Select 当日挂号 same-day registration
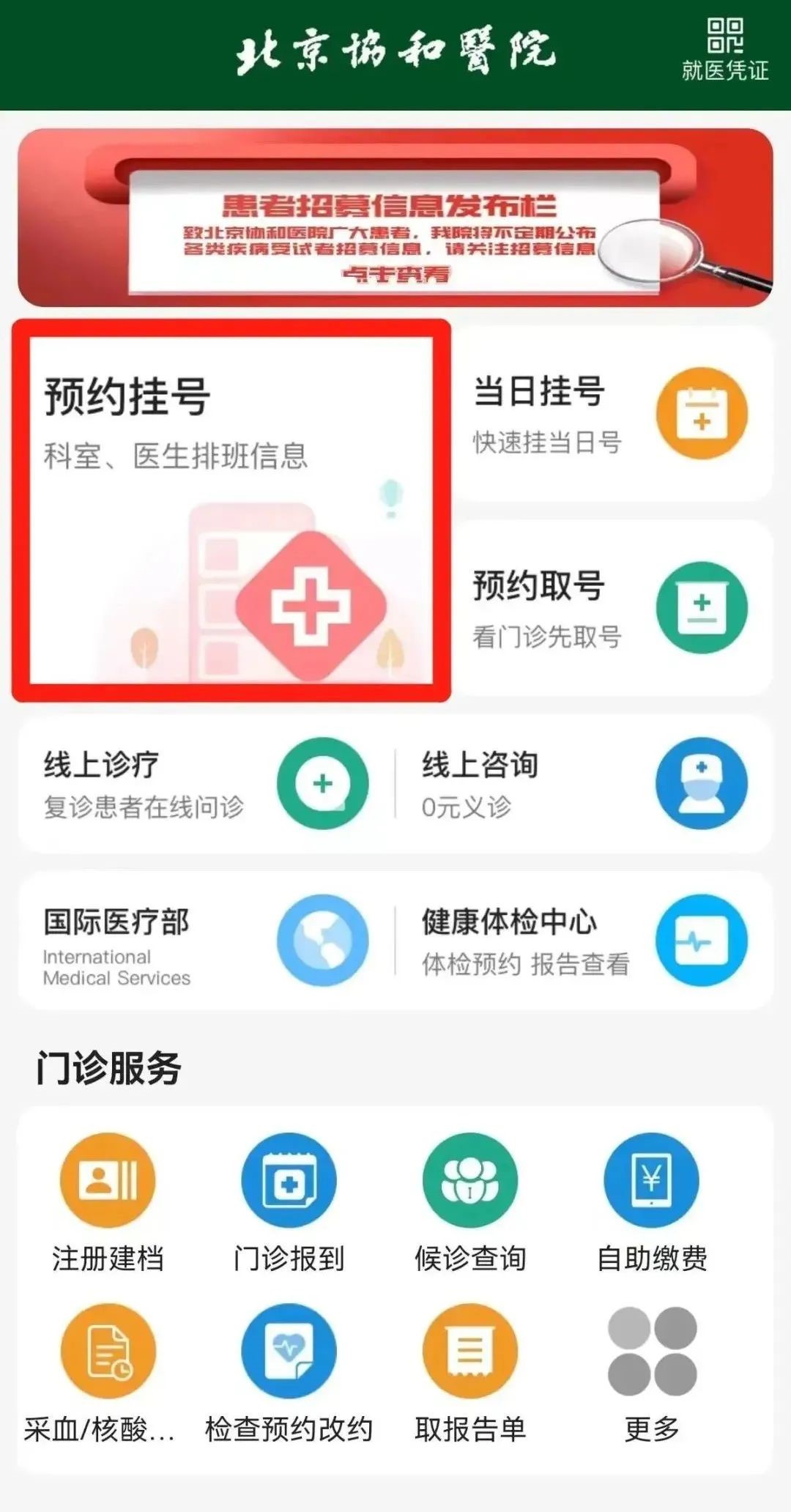 click(612, 414)
